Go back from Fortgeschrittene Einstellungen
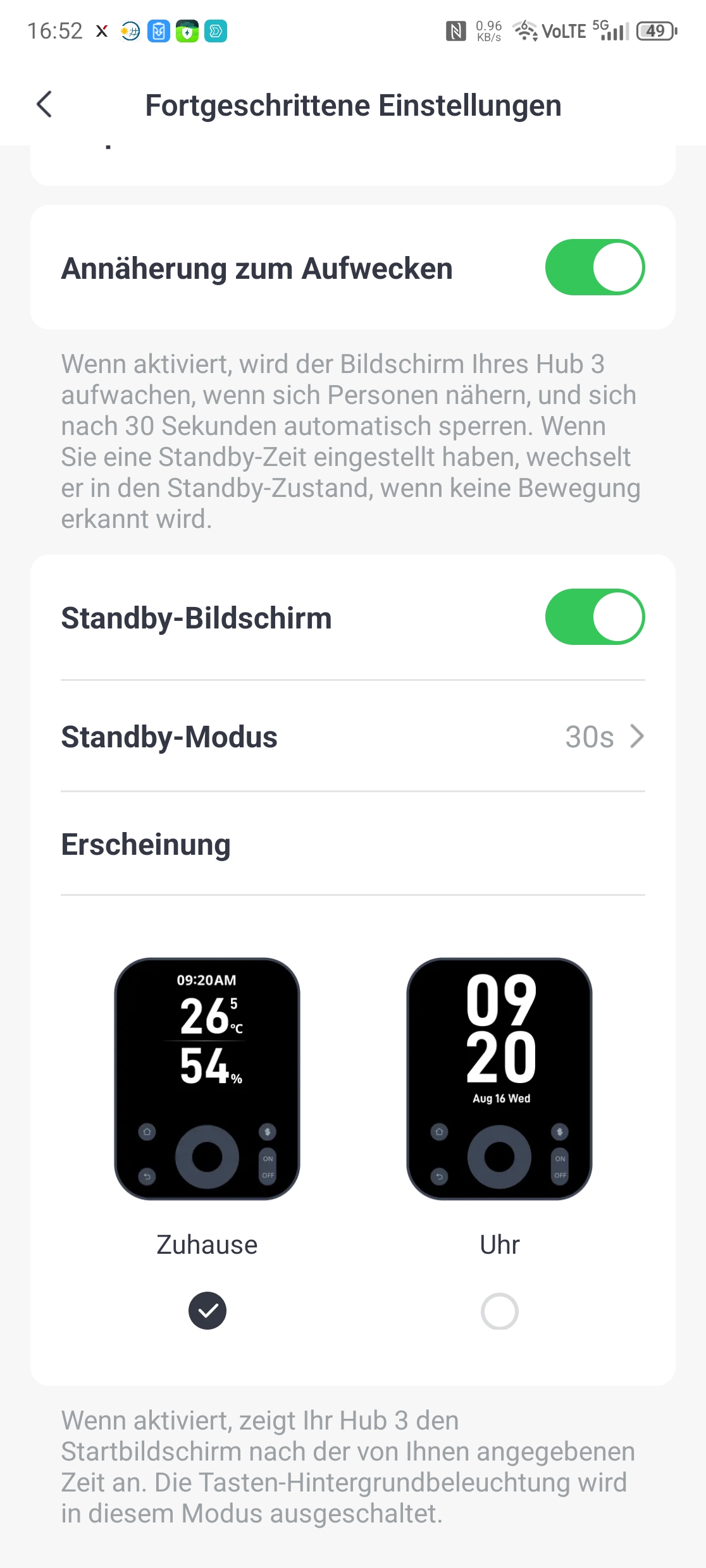This screenshot has width=706, height=1568. (44, 104)
